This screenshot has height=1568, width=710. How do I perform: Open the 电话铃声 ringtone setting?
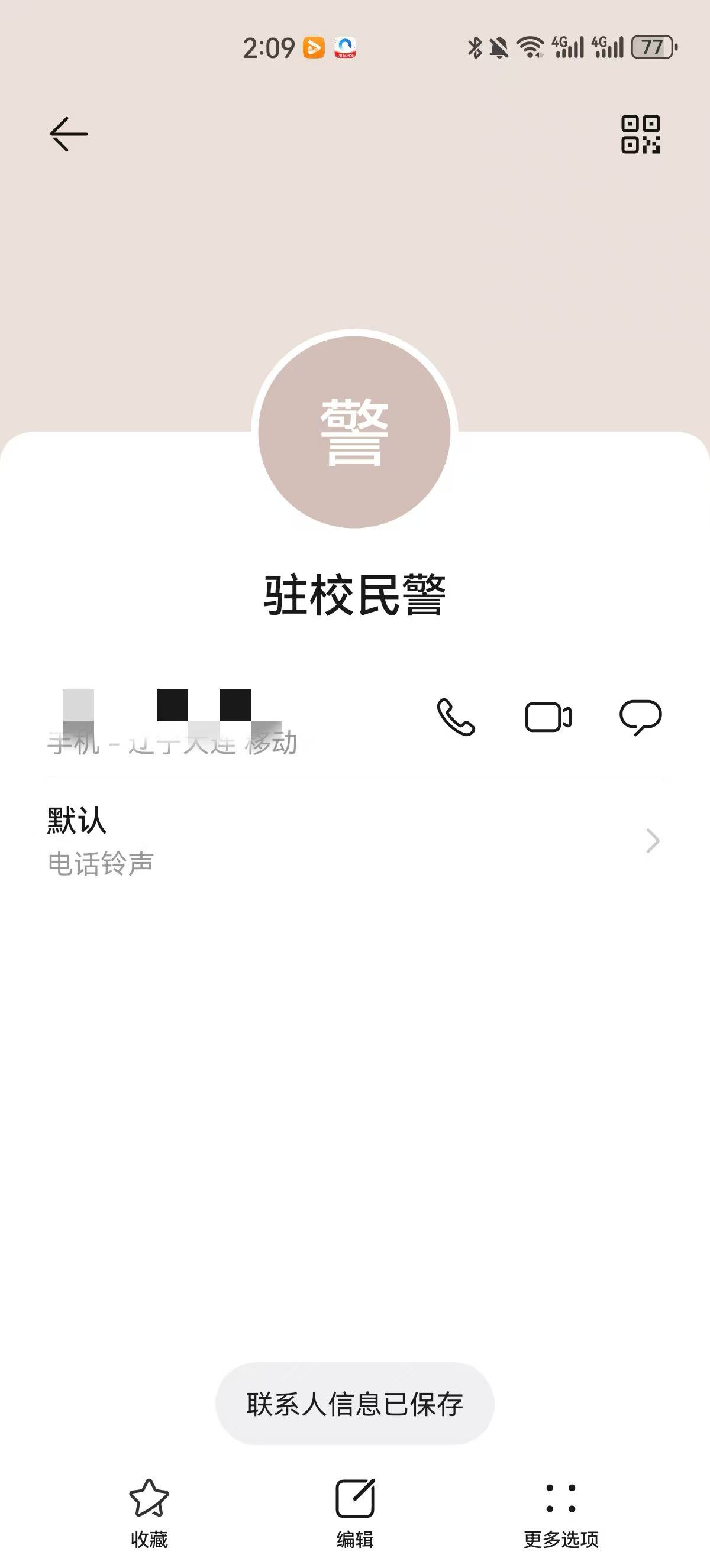(354, 841)
